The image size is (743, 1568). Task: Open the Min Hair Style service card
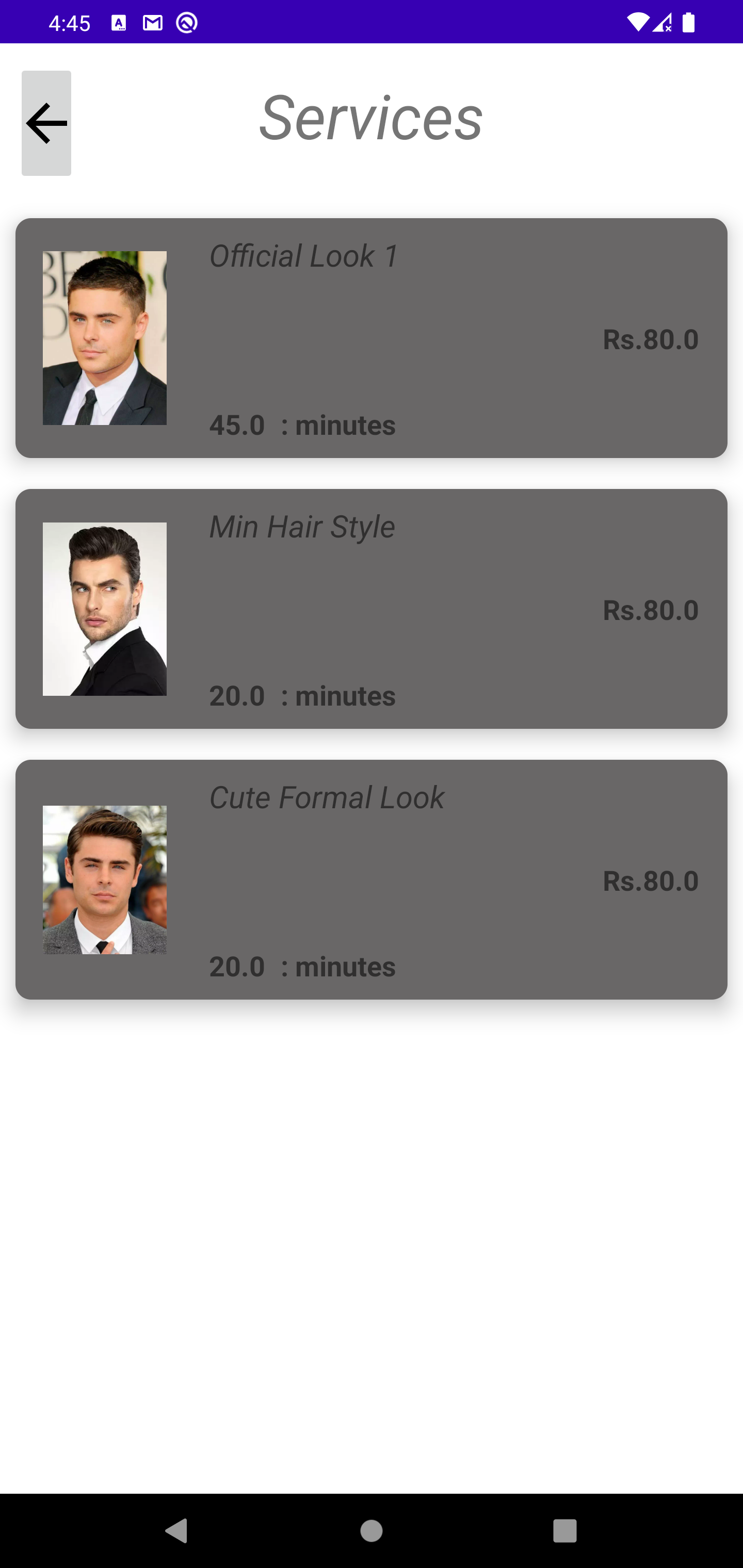(372, 608)
